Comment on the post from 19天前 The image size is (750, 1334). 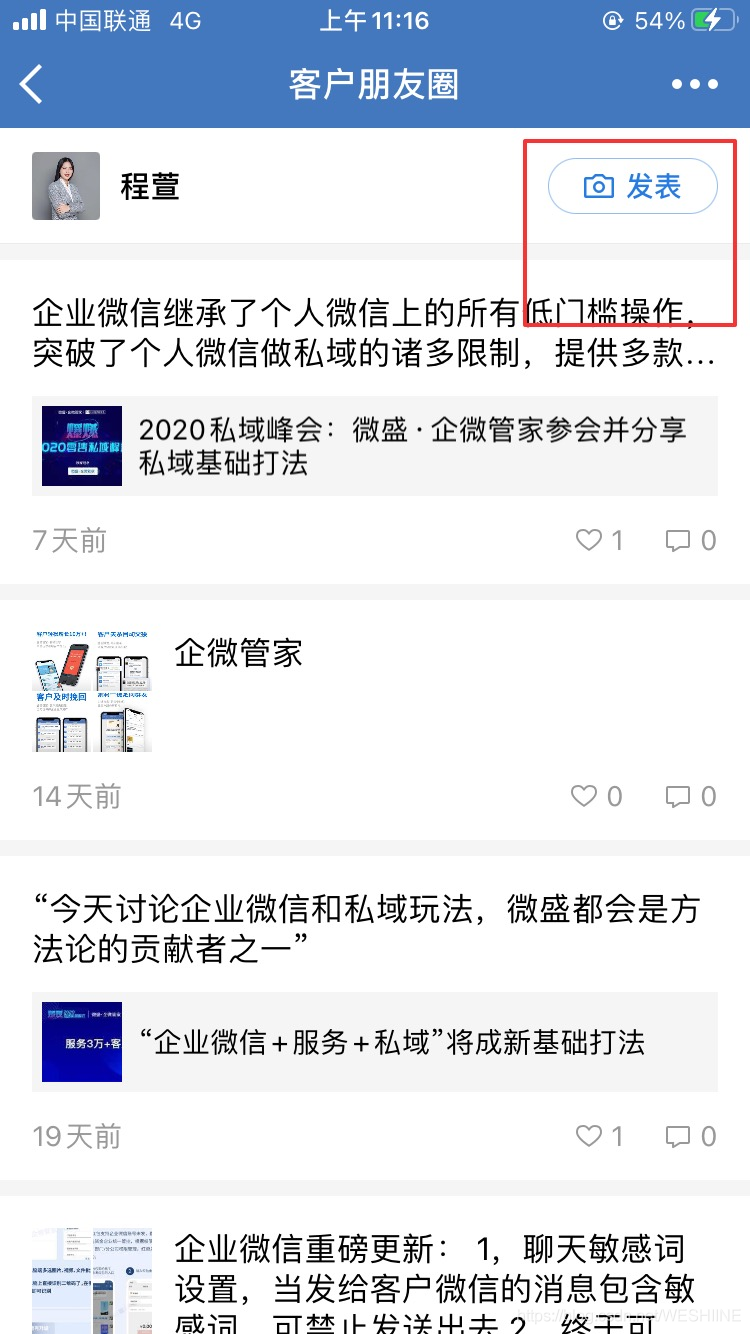(690, 1136)
